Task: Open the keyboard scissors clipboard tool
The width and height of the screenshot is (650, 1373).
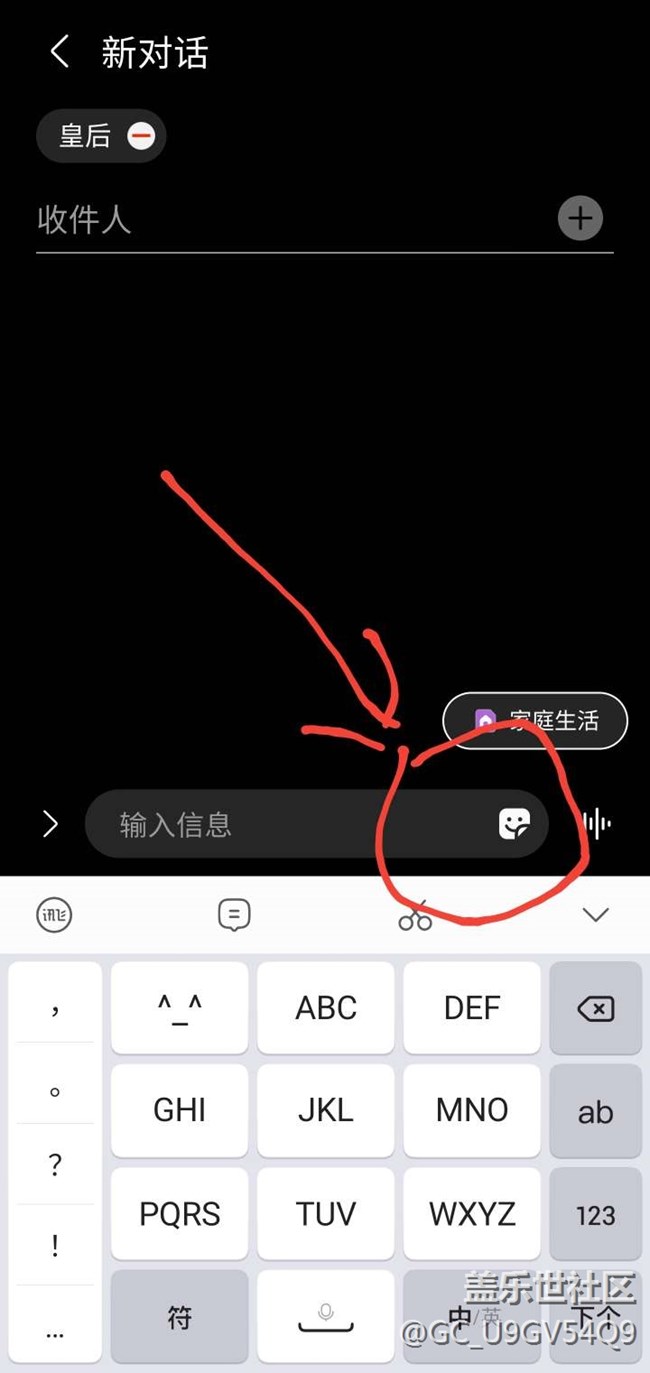Action: click(x=415, y=916)
